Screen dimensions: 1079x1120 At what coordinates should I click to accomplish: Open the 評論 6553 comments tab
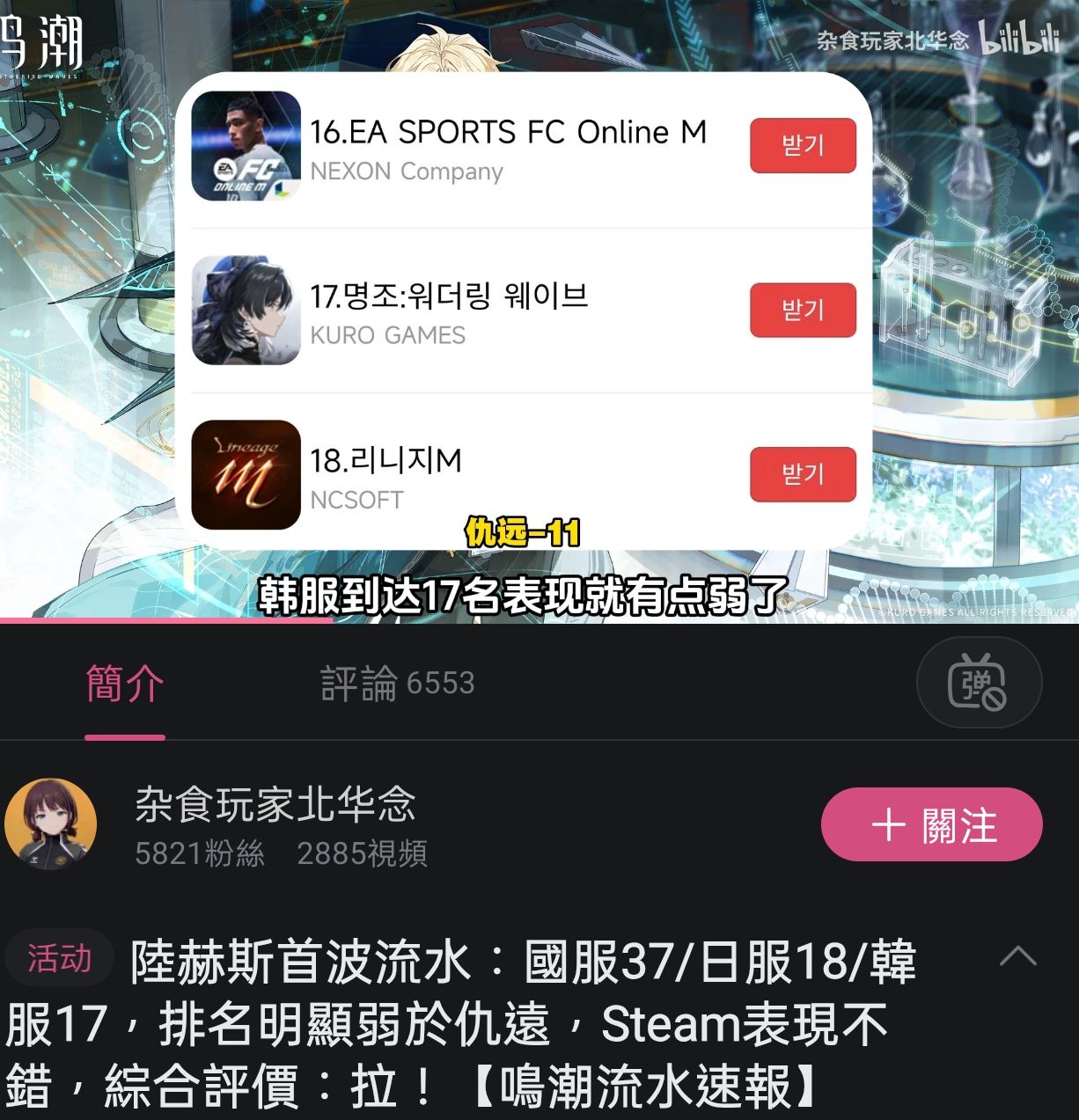[397, 684]
